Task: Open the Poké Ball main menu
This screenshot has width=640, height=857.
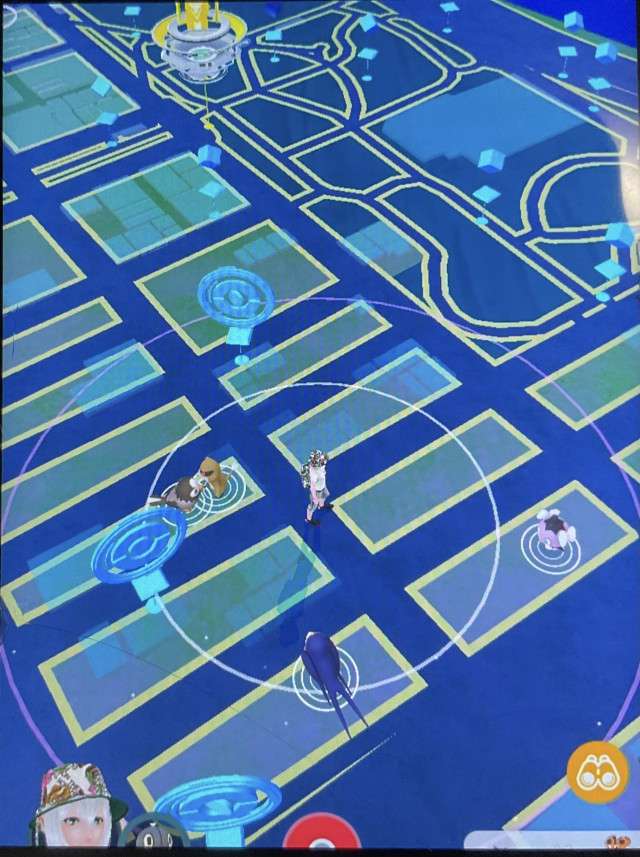Action: coord(321,841)
